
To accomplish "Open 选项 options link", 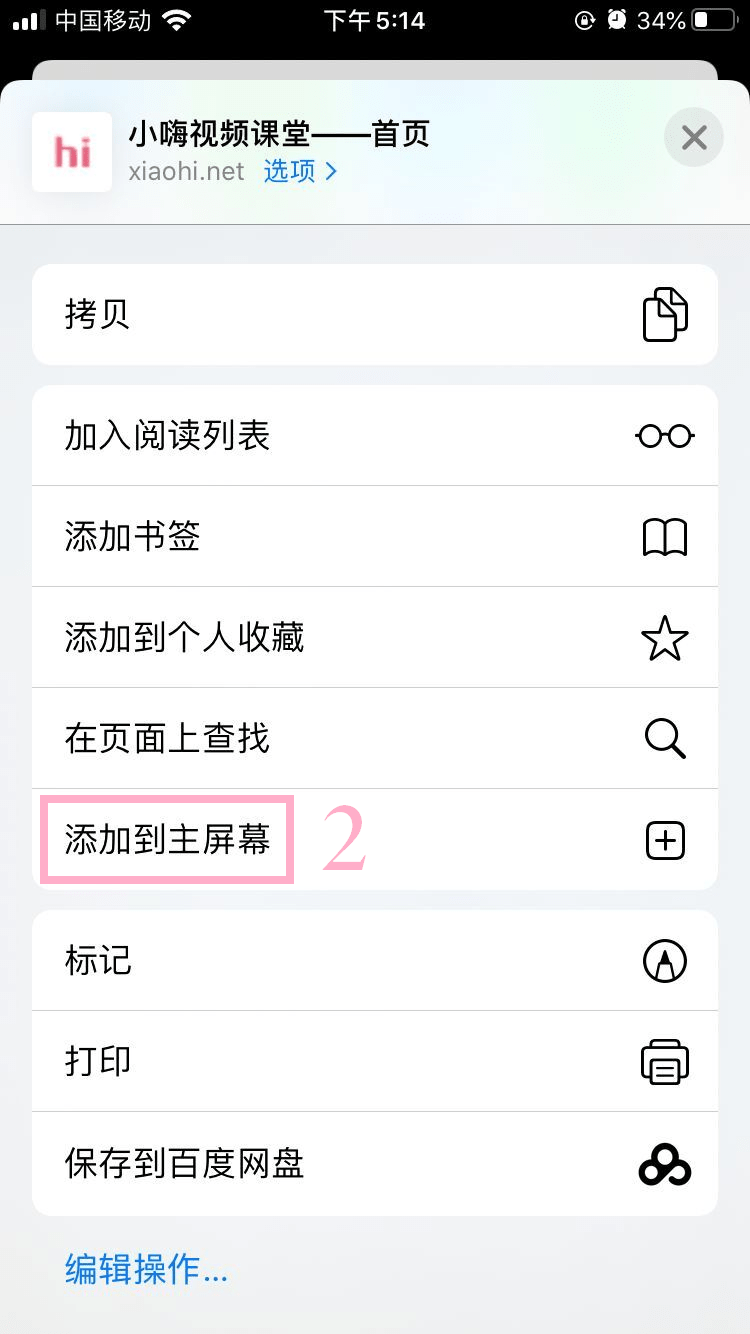I will point(300,171).
